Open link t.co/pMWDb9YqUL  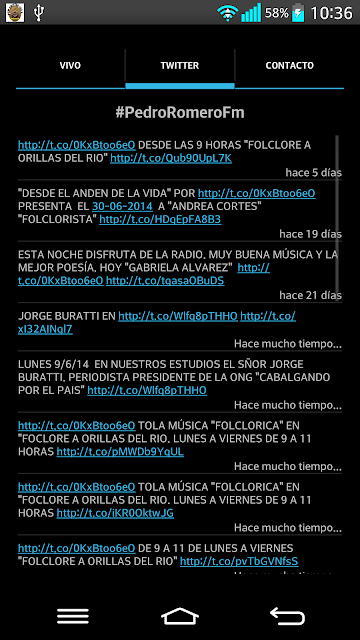point(120,452)
